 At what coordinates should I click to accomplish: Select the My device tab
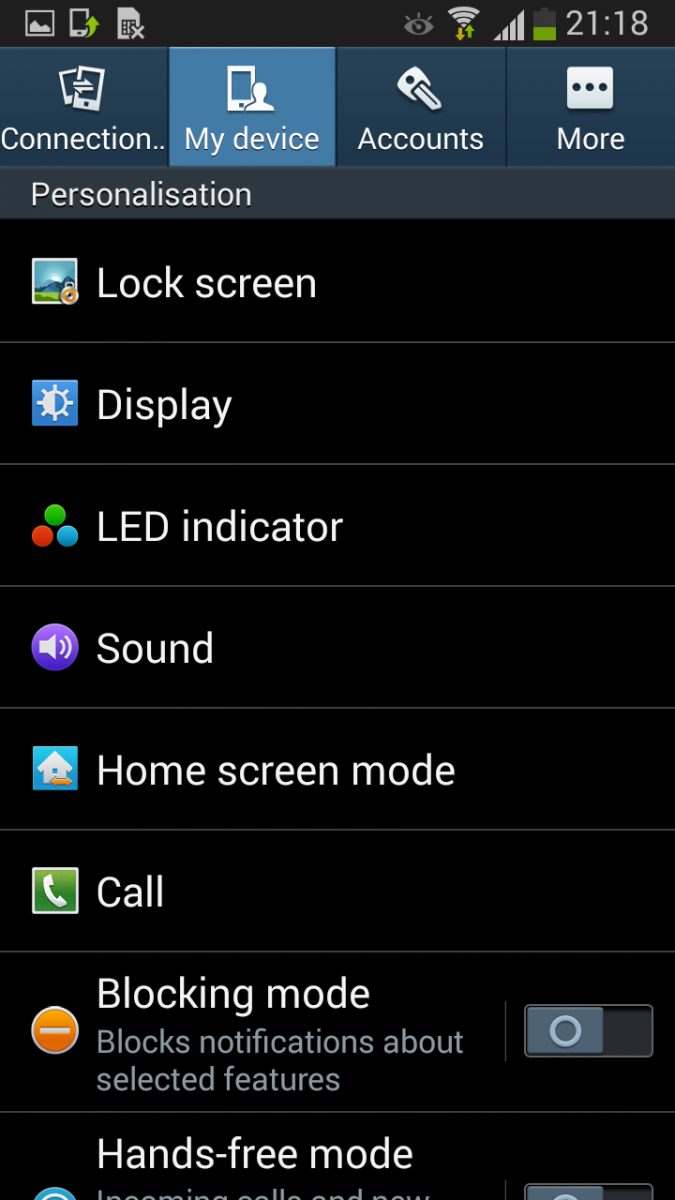click(252, 107)
